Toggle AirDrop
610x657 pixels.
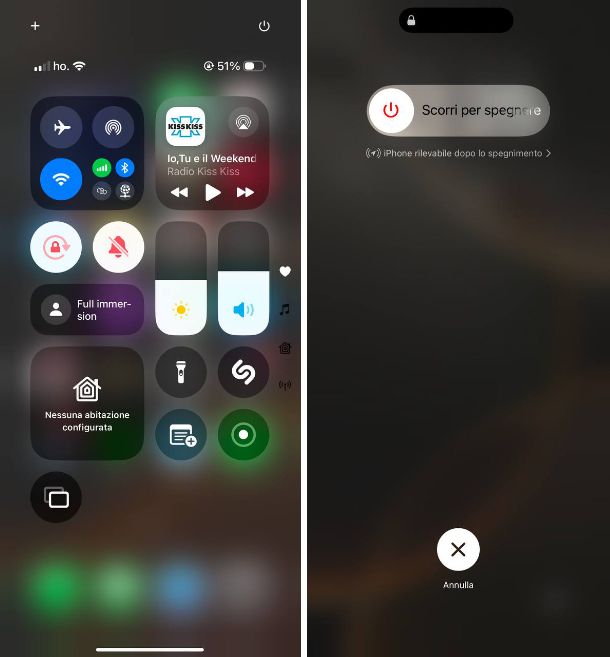[x=113, y=127]
